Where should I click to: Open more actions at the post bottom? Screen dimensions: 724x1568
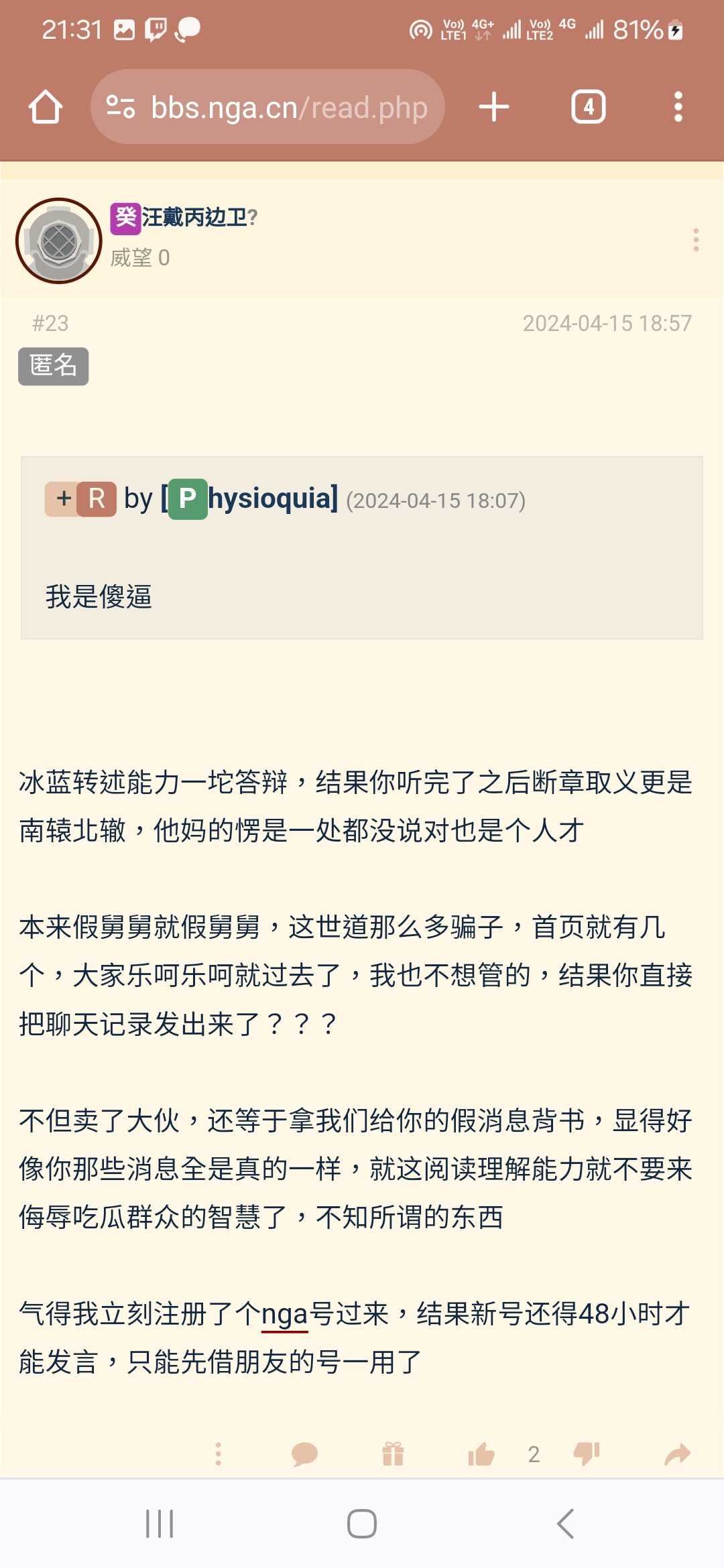tap(218, 1454)
